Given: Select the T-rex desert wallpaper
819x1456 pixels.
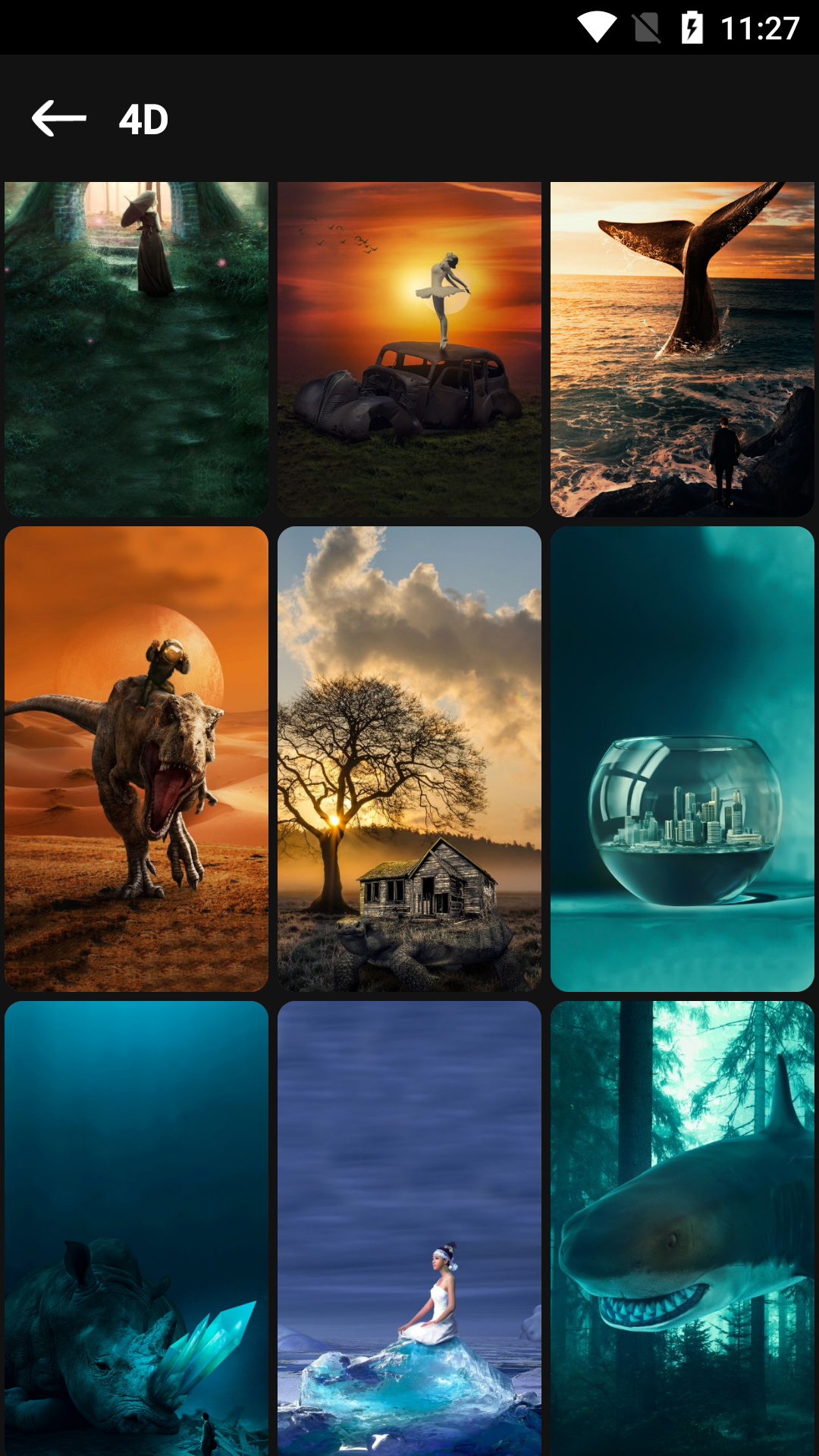Looking at the screenshot, I should pyautogui.click(x=136, y=758).
